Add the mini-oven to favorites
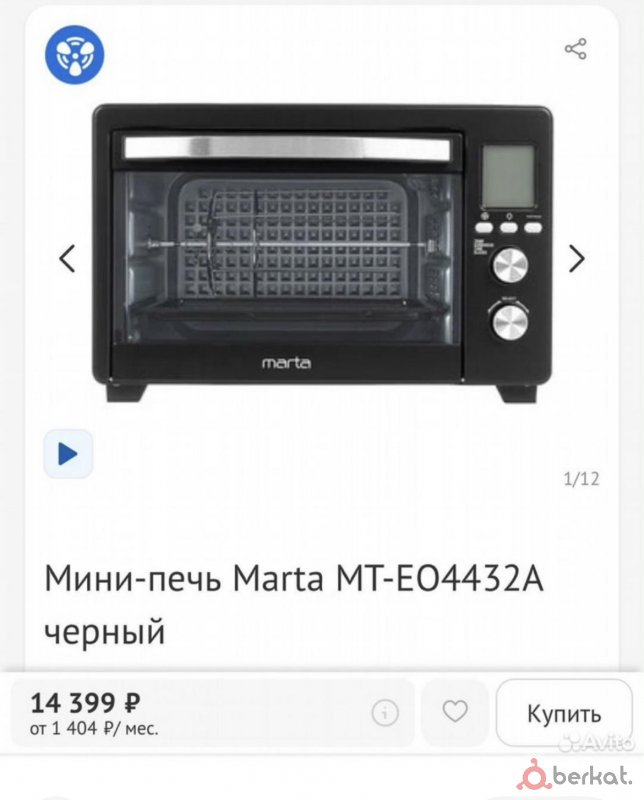Screen dimensions: 644x800 click(x=455, y=713)
